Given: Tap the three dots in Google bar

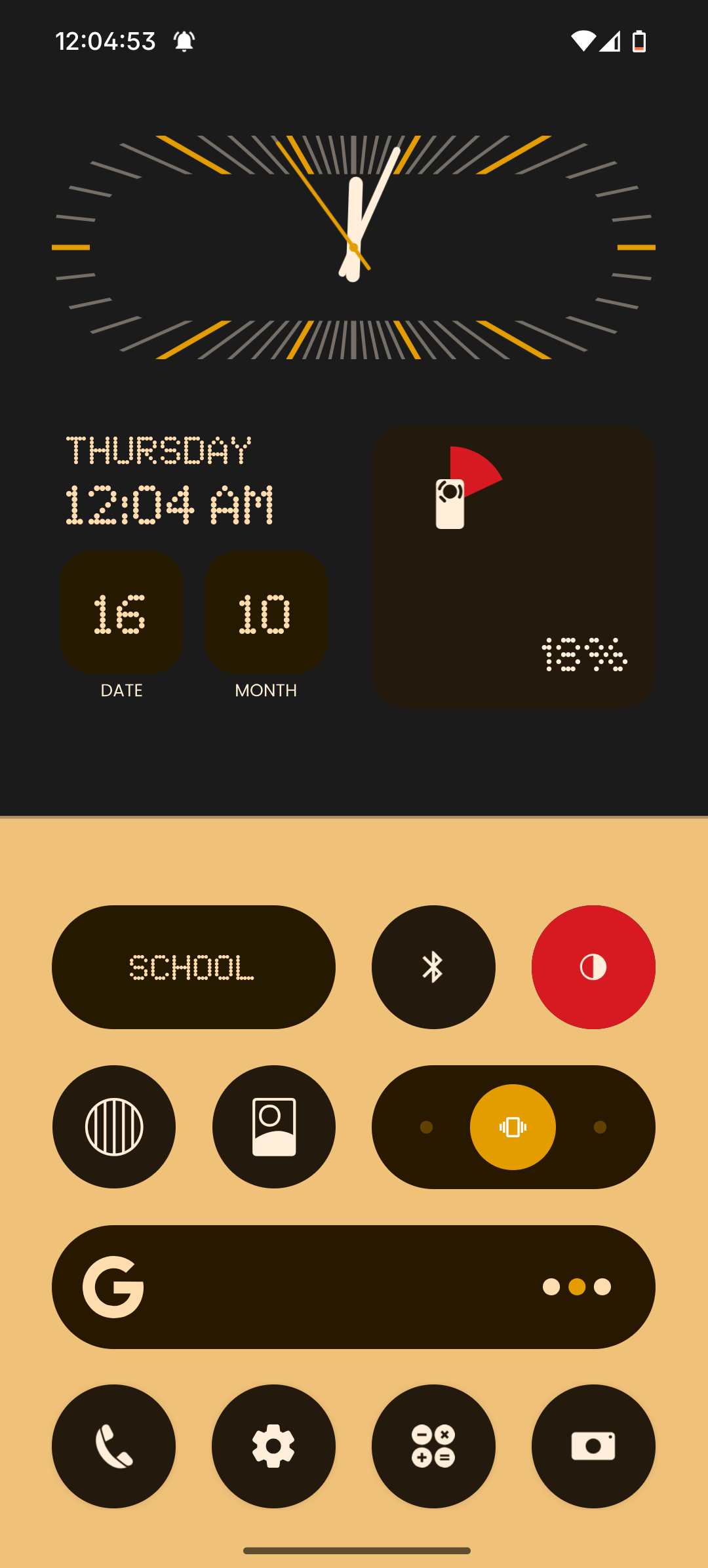Looking at the screenshot, I should (x=577, y=1287).
